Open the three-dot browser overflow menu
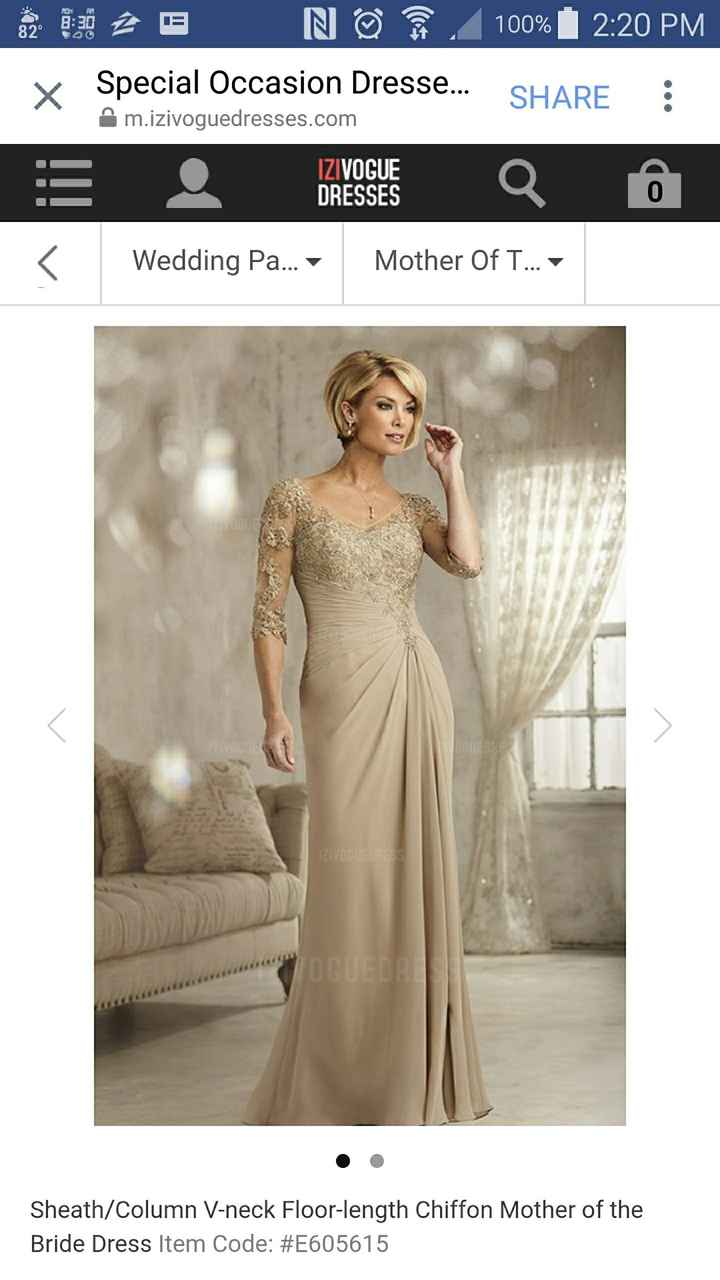The image size is (720, 1280). (667, 95)
